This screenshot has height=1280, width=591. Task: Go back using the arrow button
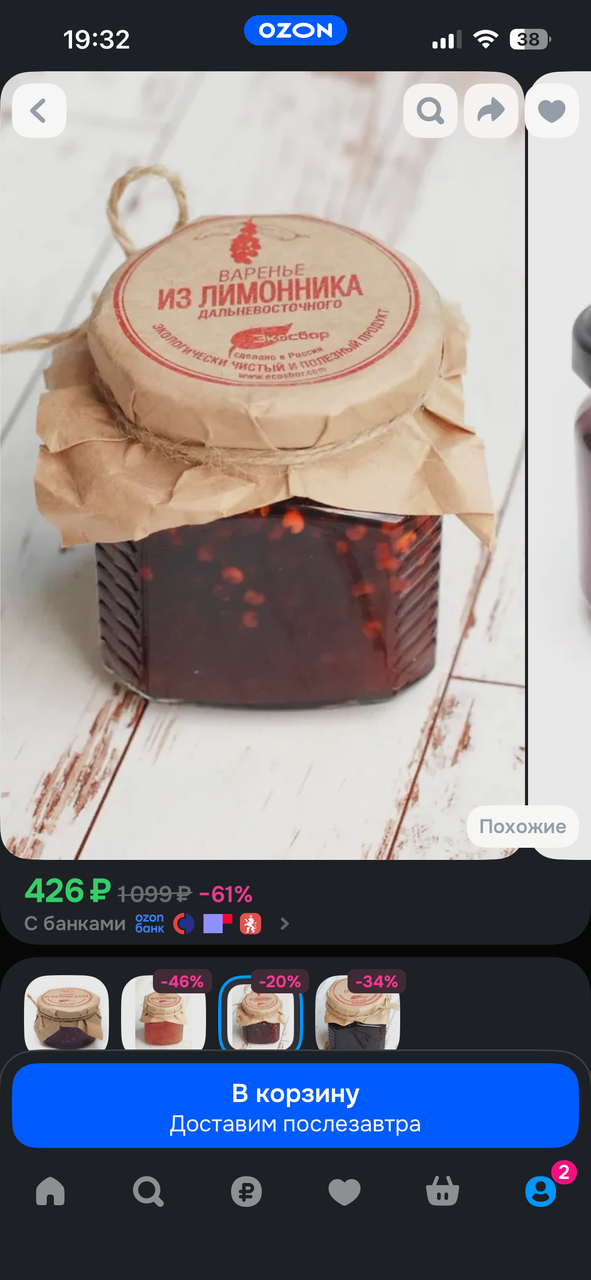39,110
